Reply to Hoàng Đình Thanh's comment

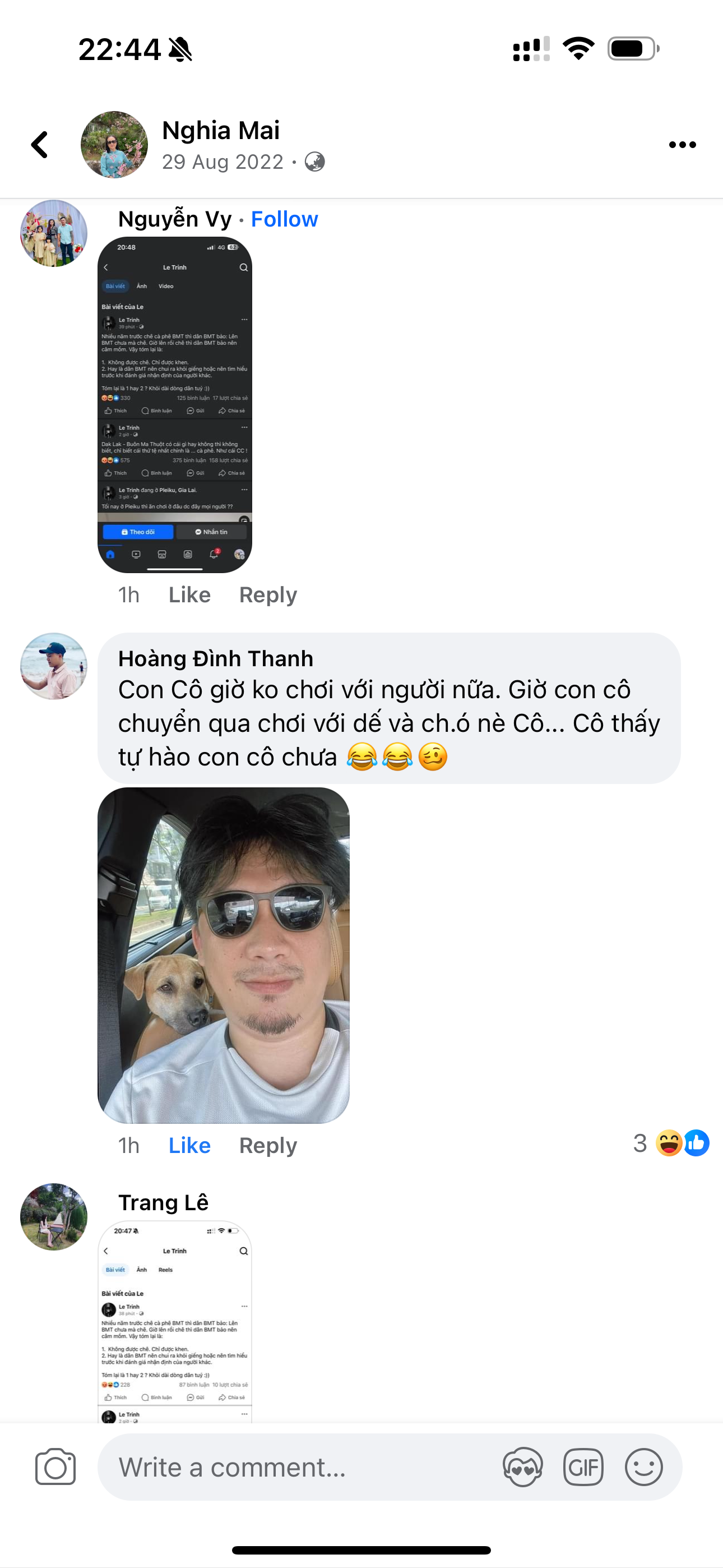click(268, 1146)
